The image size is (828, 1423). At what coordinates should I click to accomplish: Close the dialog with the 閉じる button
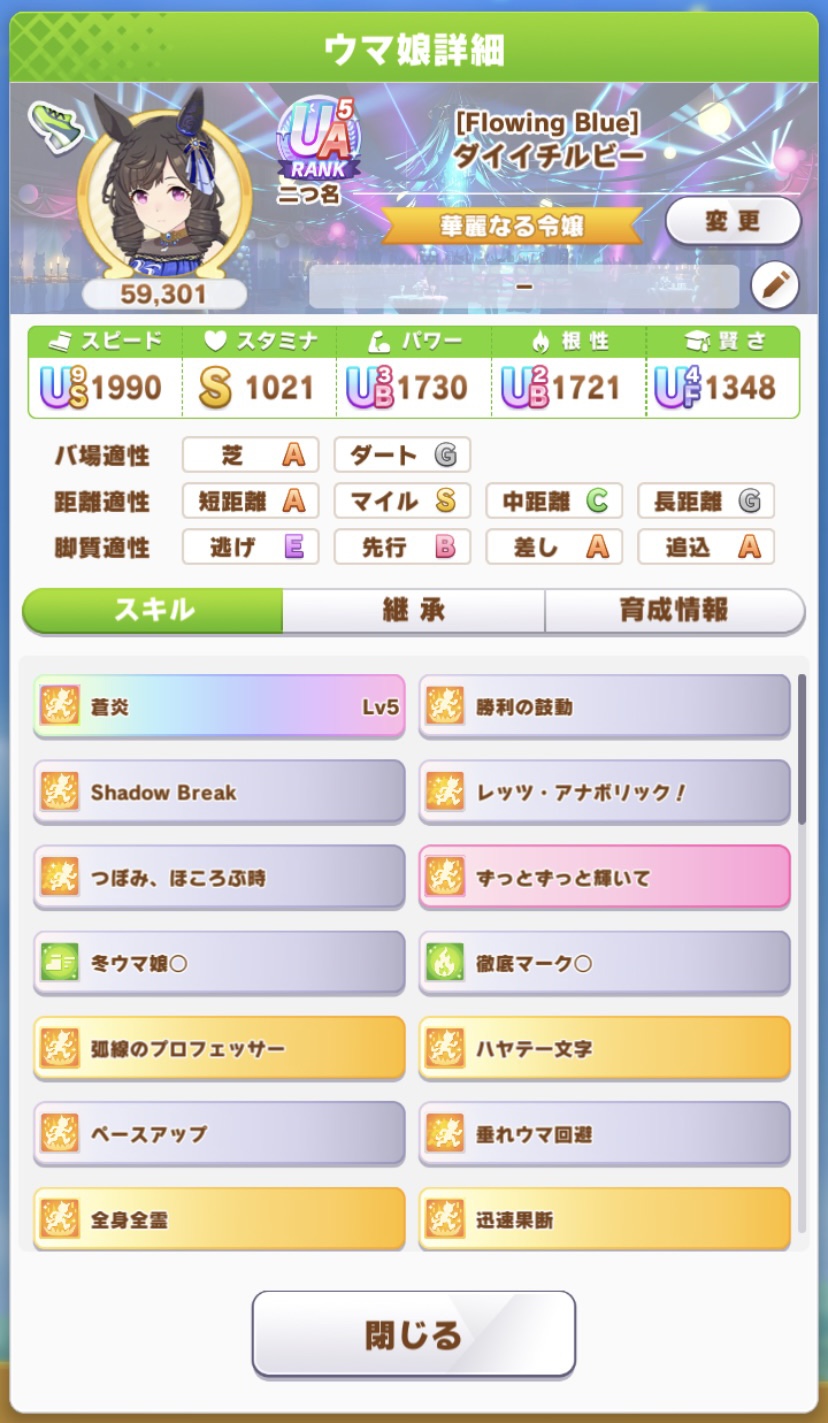tap(413, 1334)
